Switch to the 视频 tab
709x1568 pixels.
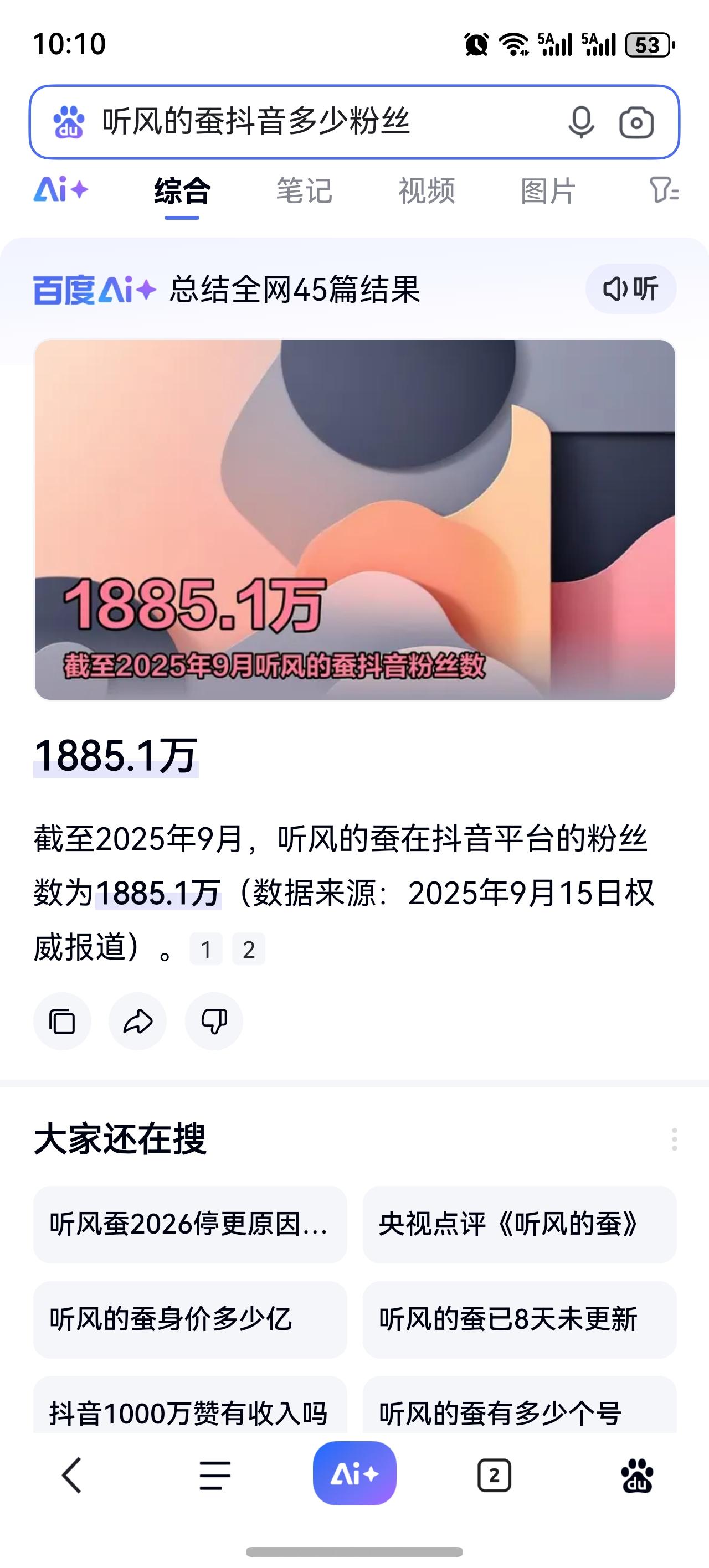[x=425, y=192]
